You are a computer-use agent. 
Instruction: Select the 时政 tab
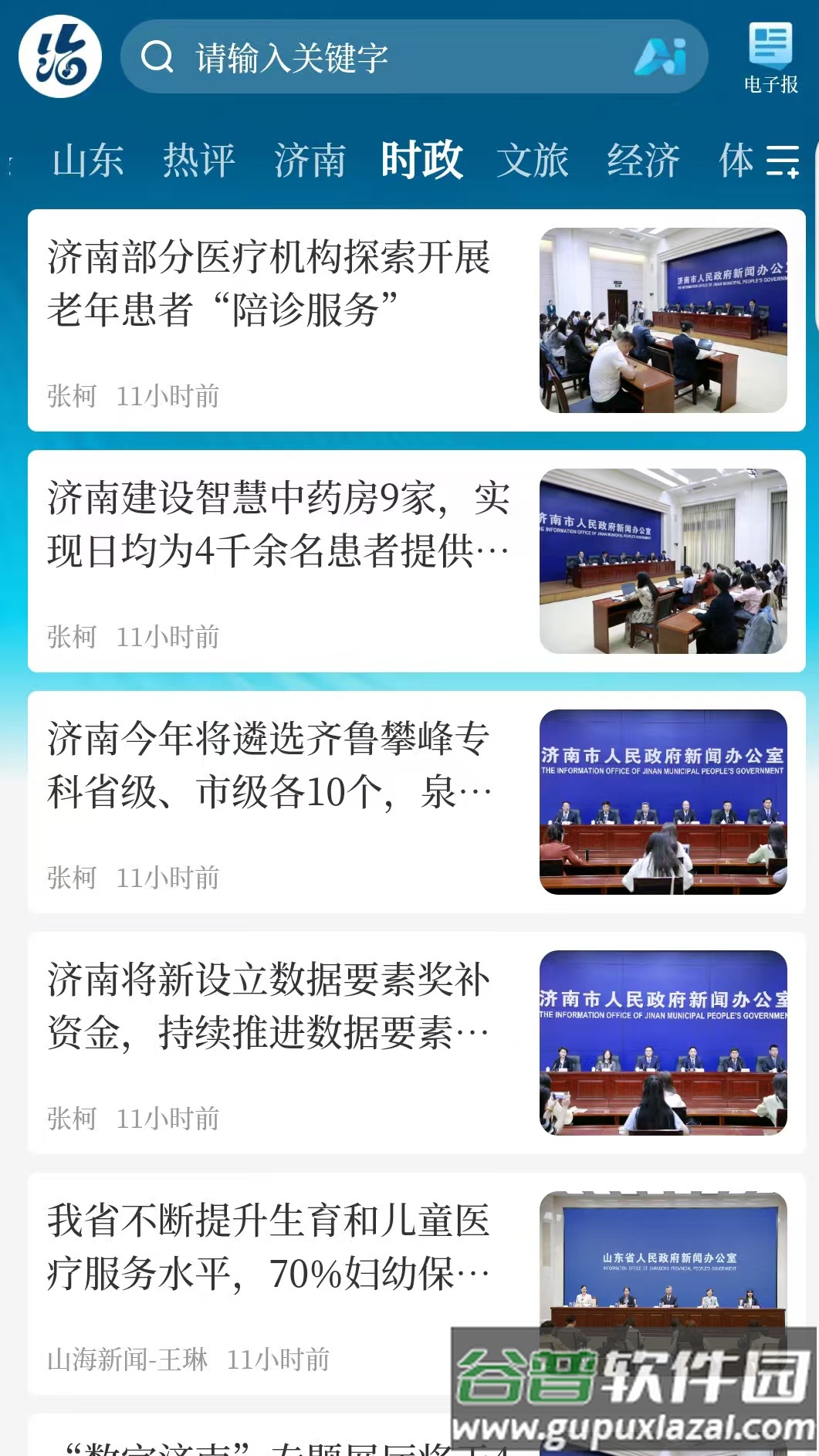[x=421, y=161]
